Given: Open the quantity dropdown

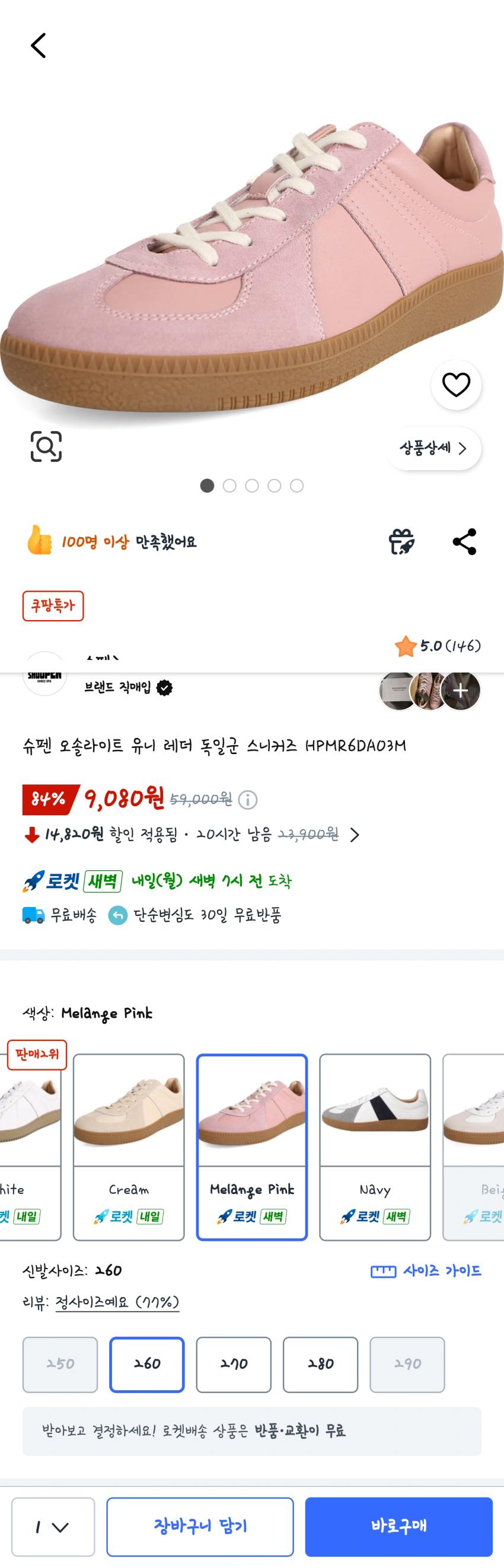Looking at the screenshot, I should pos(53,1527).
